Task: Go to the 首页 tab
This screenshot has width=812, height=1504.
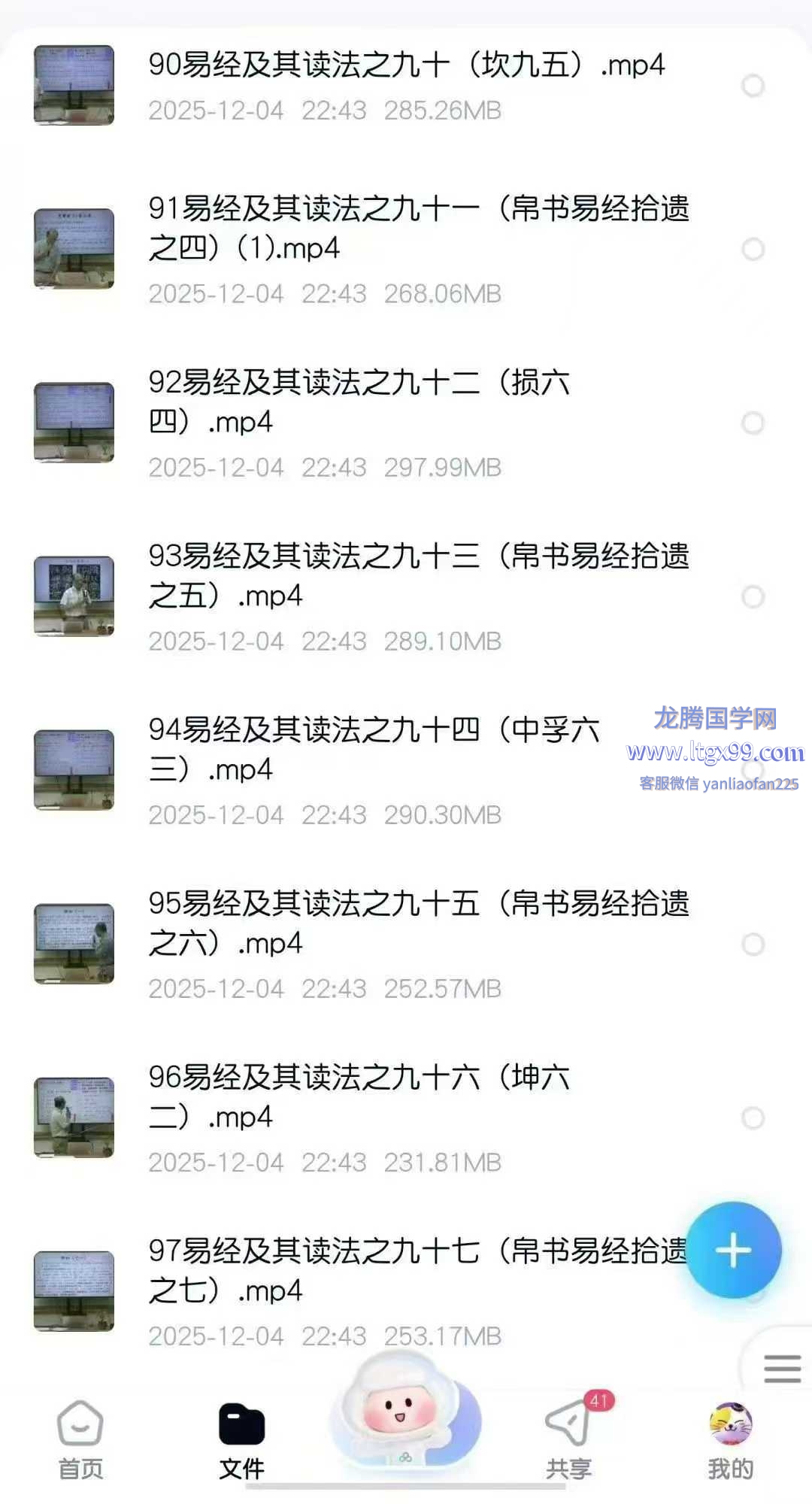Action: point(80,1439)
